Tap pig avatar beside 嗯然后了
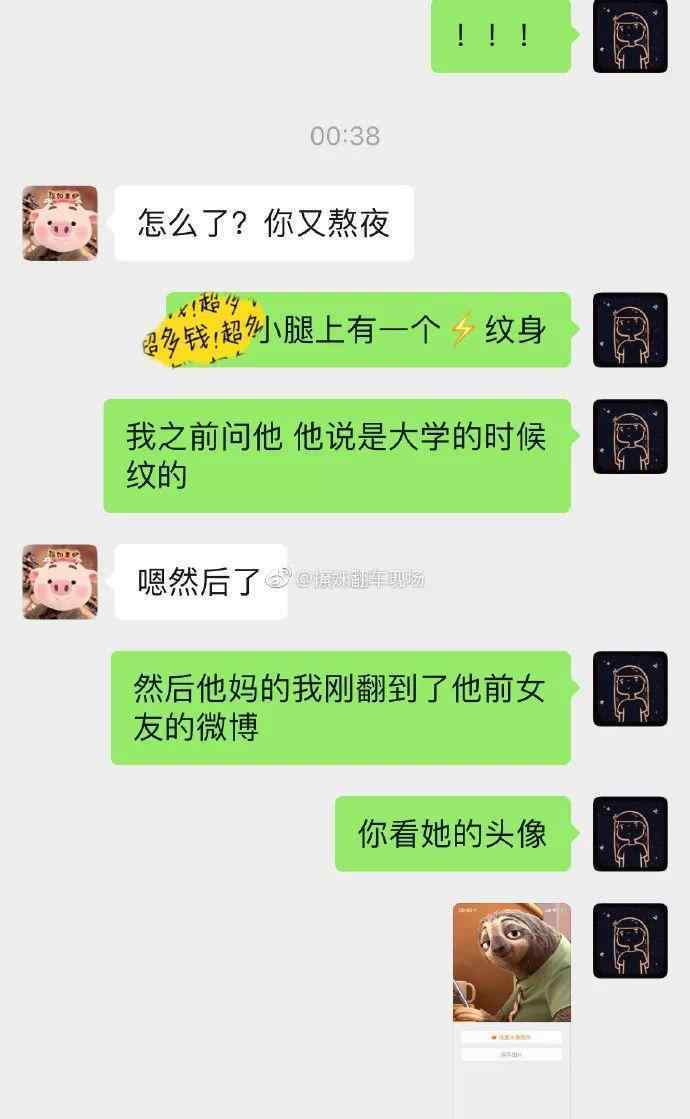690x1119 pixels. [x=60, y=582]
